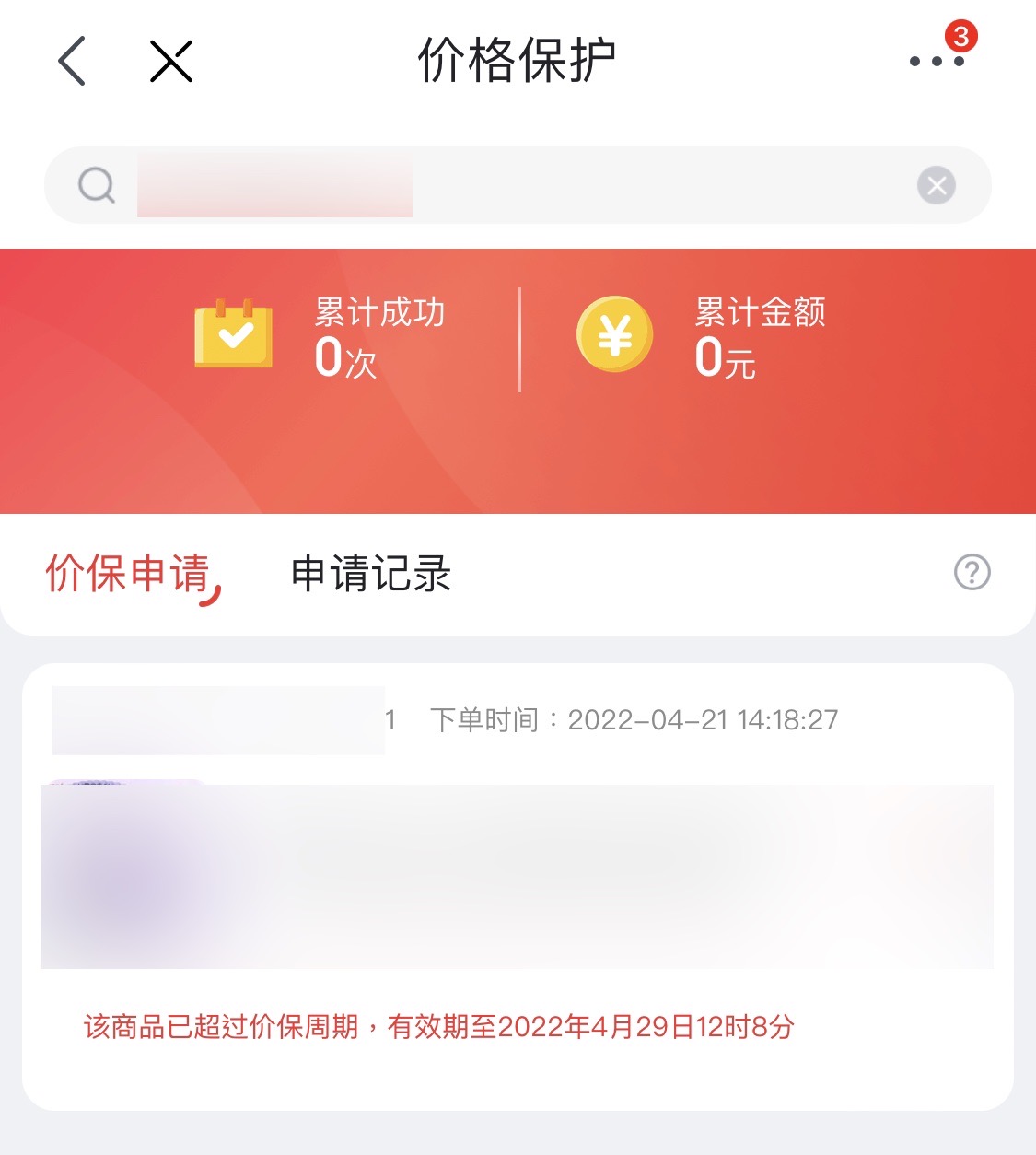The image size is (1036, 1155).
Task: Open the three-dot overflow menu
Action: coord(937,61)
